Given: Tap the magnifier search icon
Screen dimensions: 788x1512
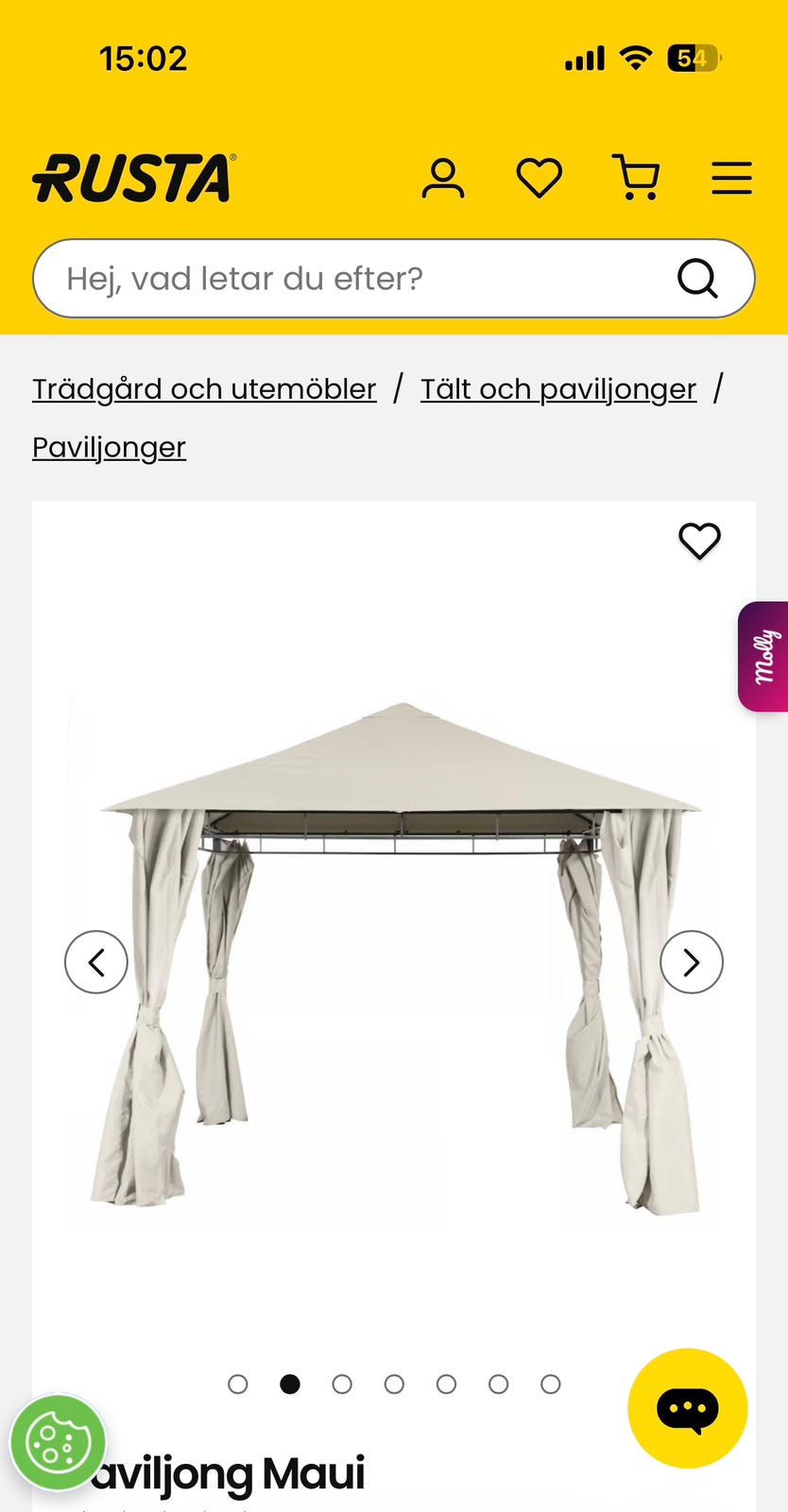Looking at the screenshot, I should (x=698, y=279).
